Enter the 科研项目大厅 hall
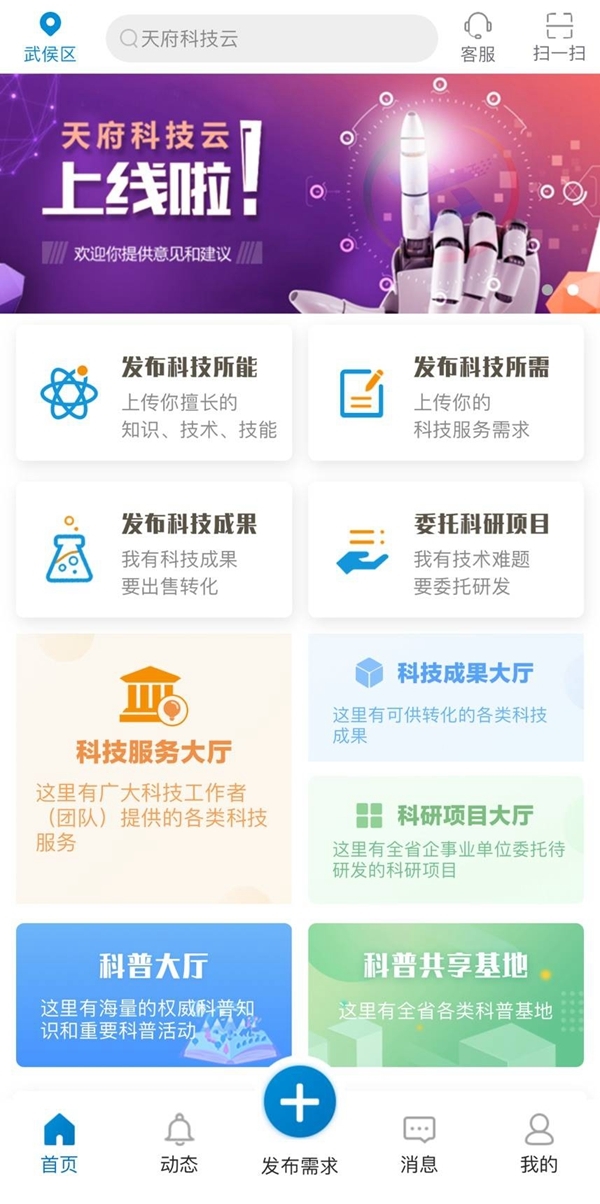 [446, 840]
